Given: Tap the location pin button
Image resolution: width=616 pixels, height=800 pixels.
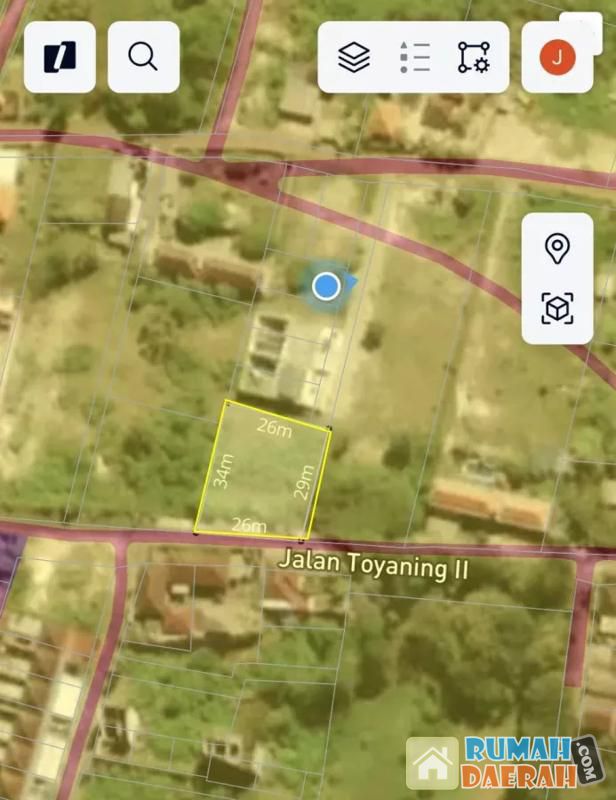Looking at the screenshot, I should point(557,248).
